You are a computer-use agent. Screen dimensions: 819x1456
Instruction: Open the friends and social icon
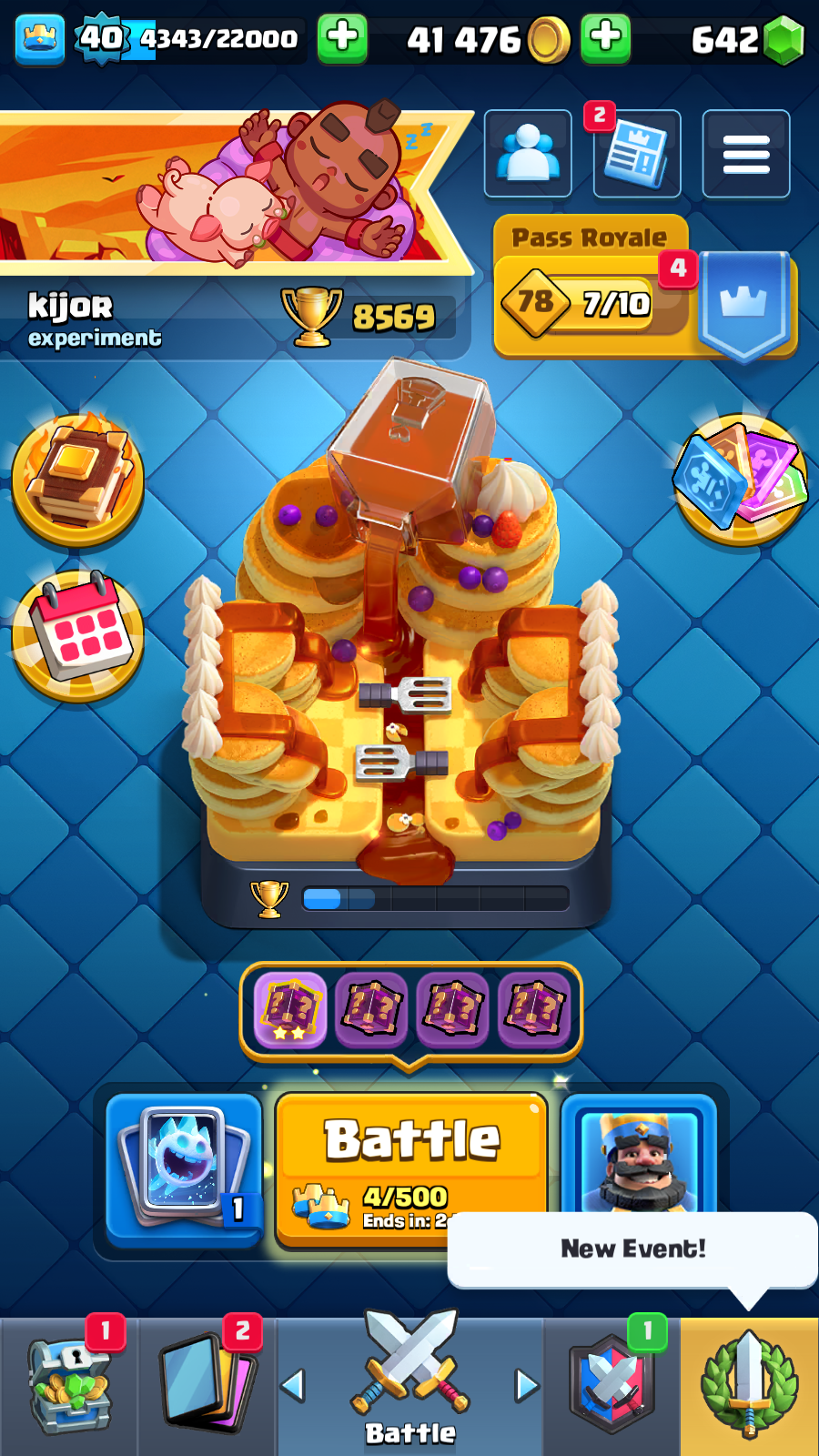click(528, 153)
